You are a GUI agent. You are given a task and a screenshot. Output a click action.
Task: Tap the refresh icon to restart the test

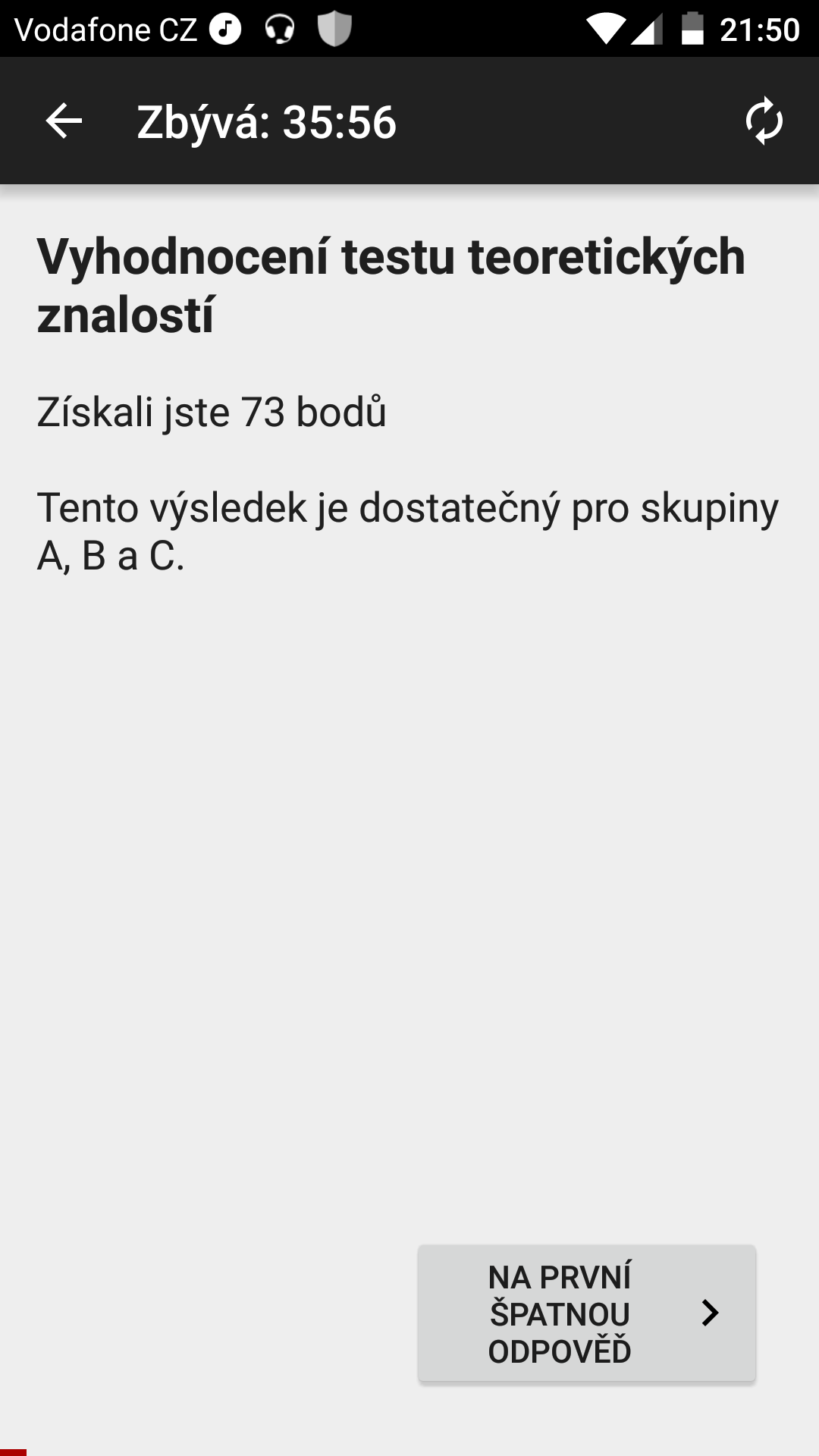(764, 121)
